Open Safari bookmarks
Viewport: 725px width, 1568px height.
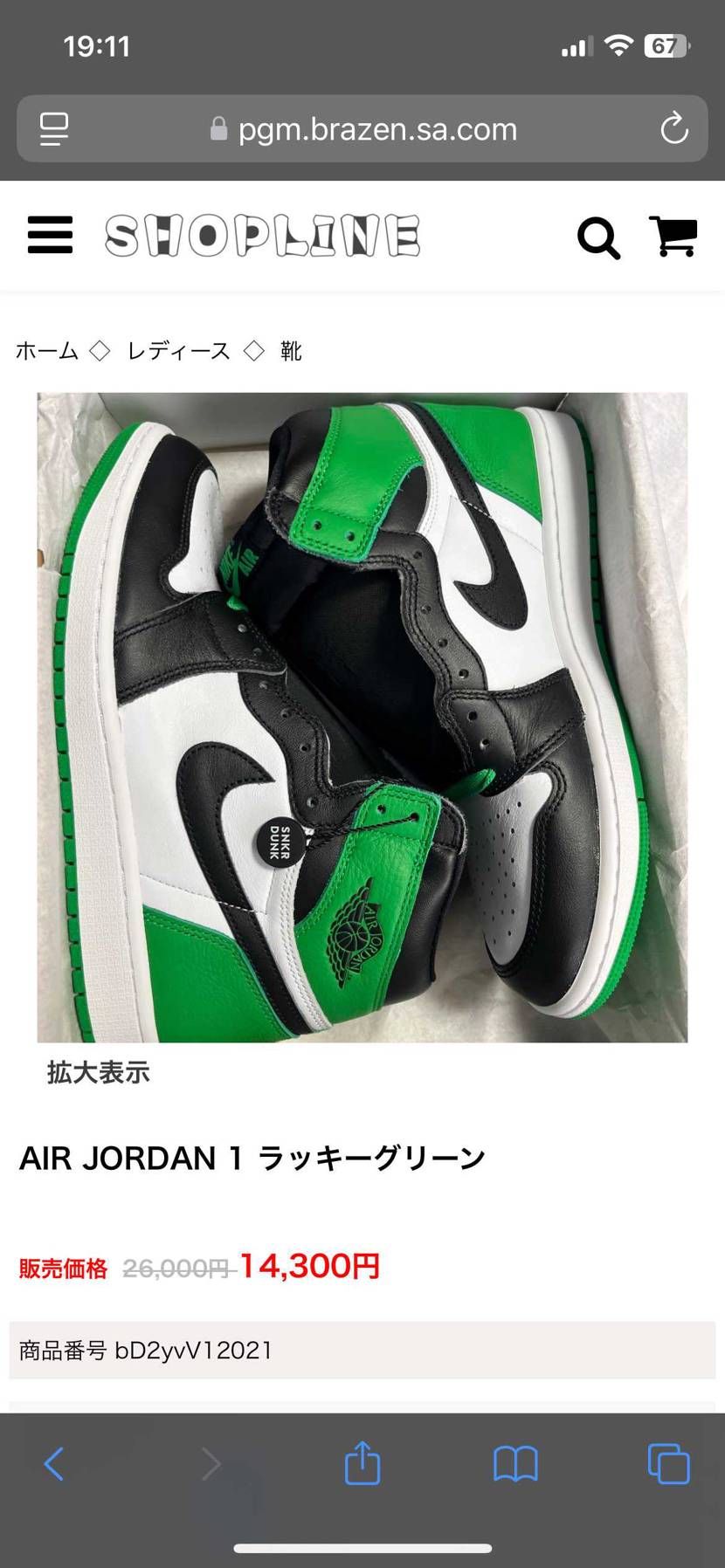tap(515, 1463)
